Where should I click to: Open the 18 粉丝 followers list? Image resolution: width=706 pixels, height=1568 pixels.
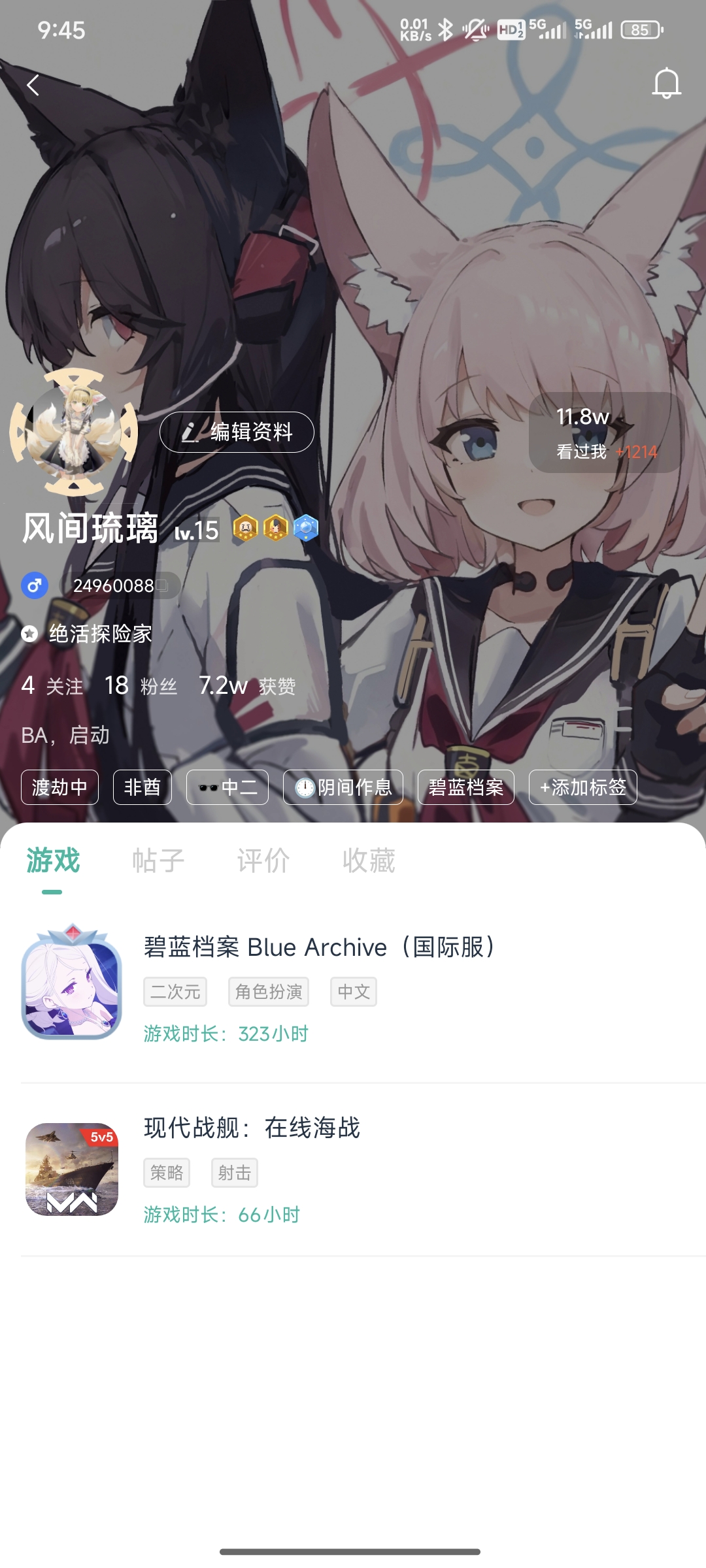point(141,685)
